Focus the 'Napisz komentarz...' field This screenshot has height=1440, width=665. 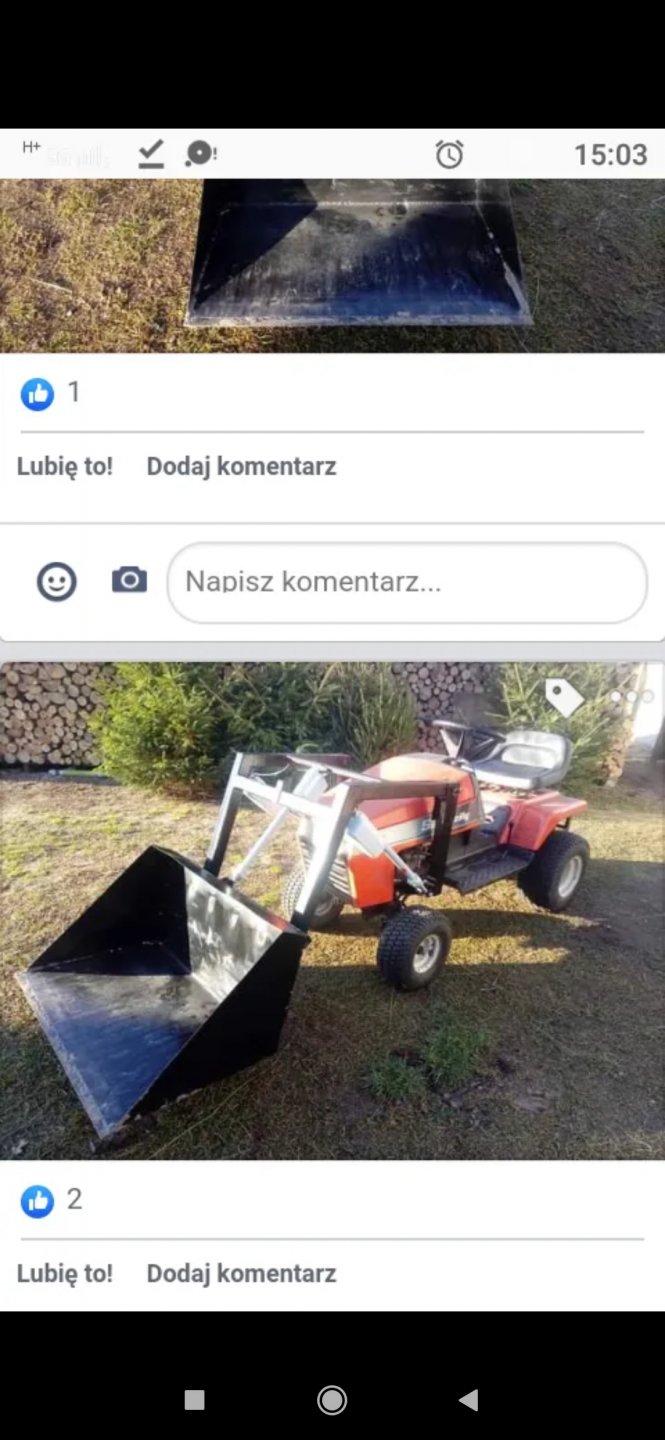tap(407, 582)
